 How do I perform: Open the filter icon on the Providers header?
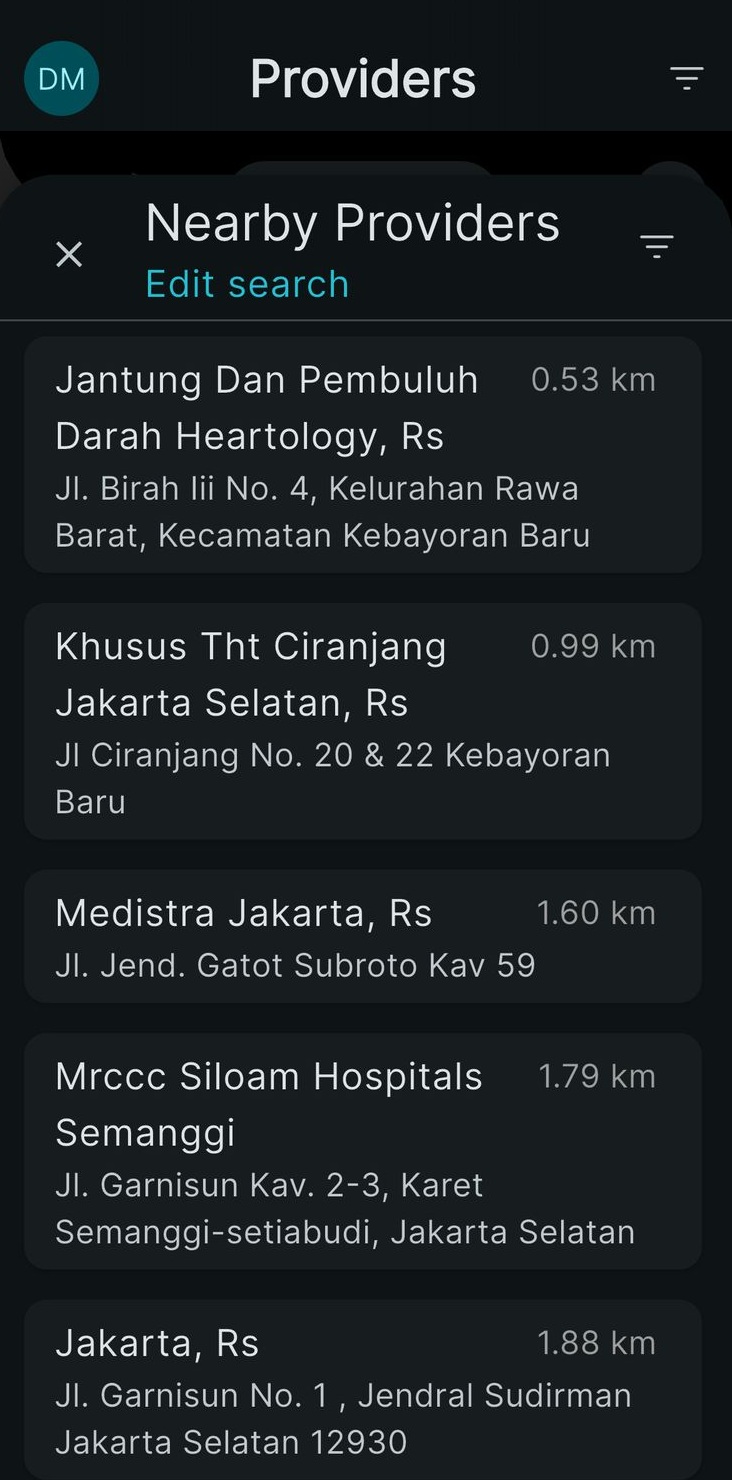686,78
